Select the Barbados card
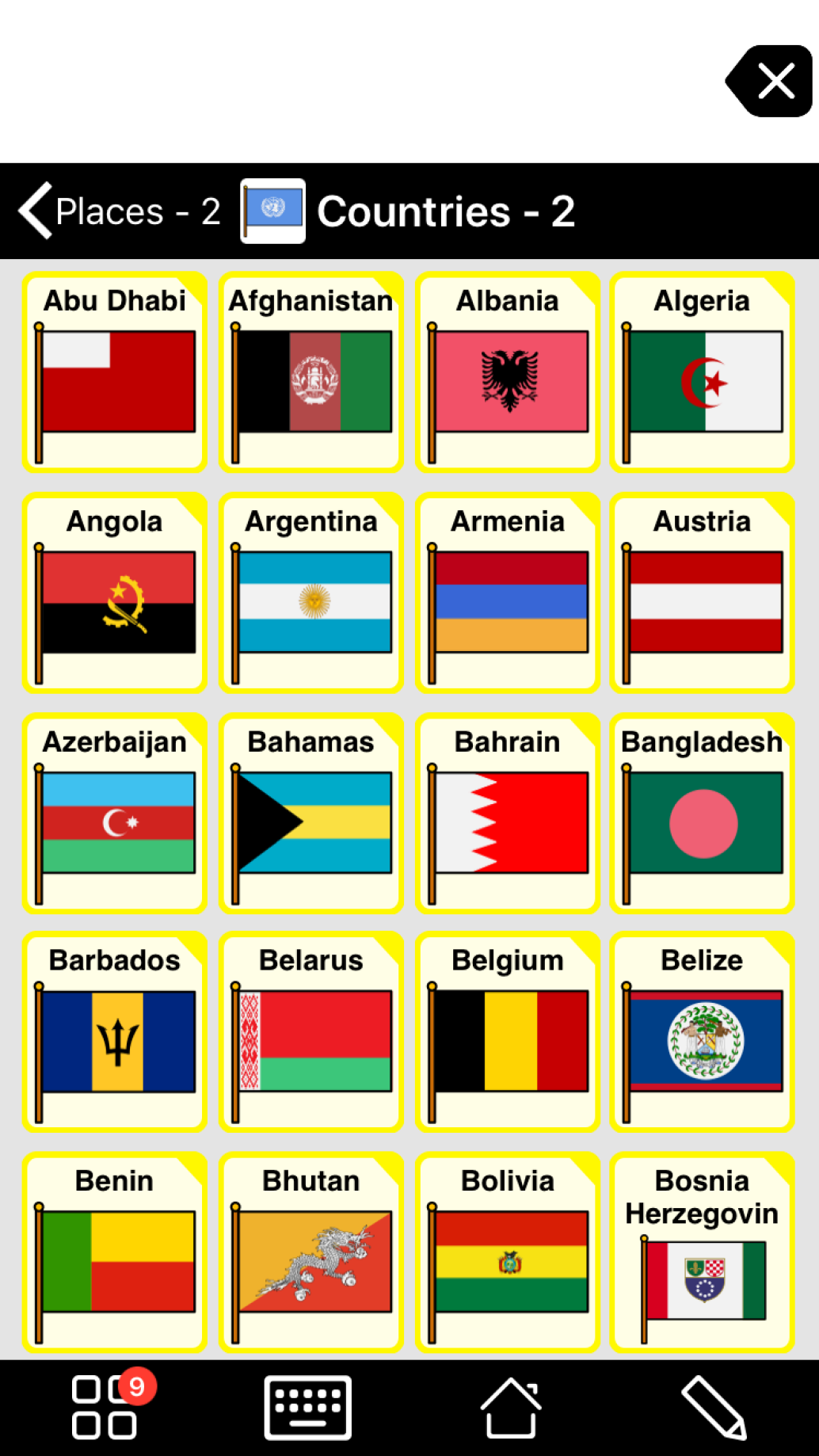This screenshot has height=1456, width=819. tap(115, 1031)
